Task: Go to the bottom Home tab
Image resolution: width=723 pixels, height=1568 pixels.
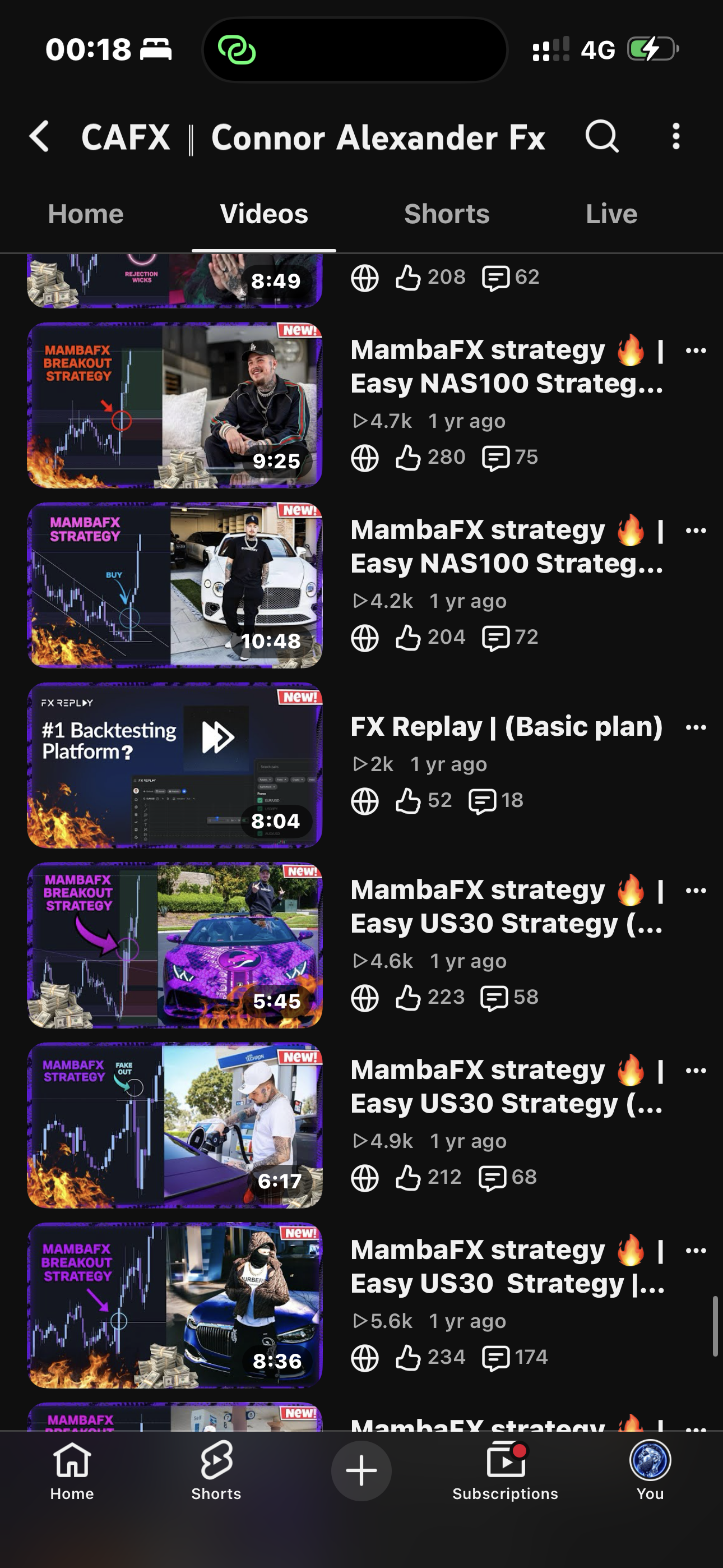Action: (72, 1471)
